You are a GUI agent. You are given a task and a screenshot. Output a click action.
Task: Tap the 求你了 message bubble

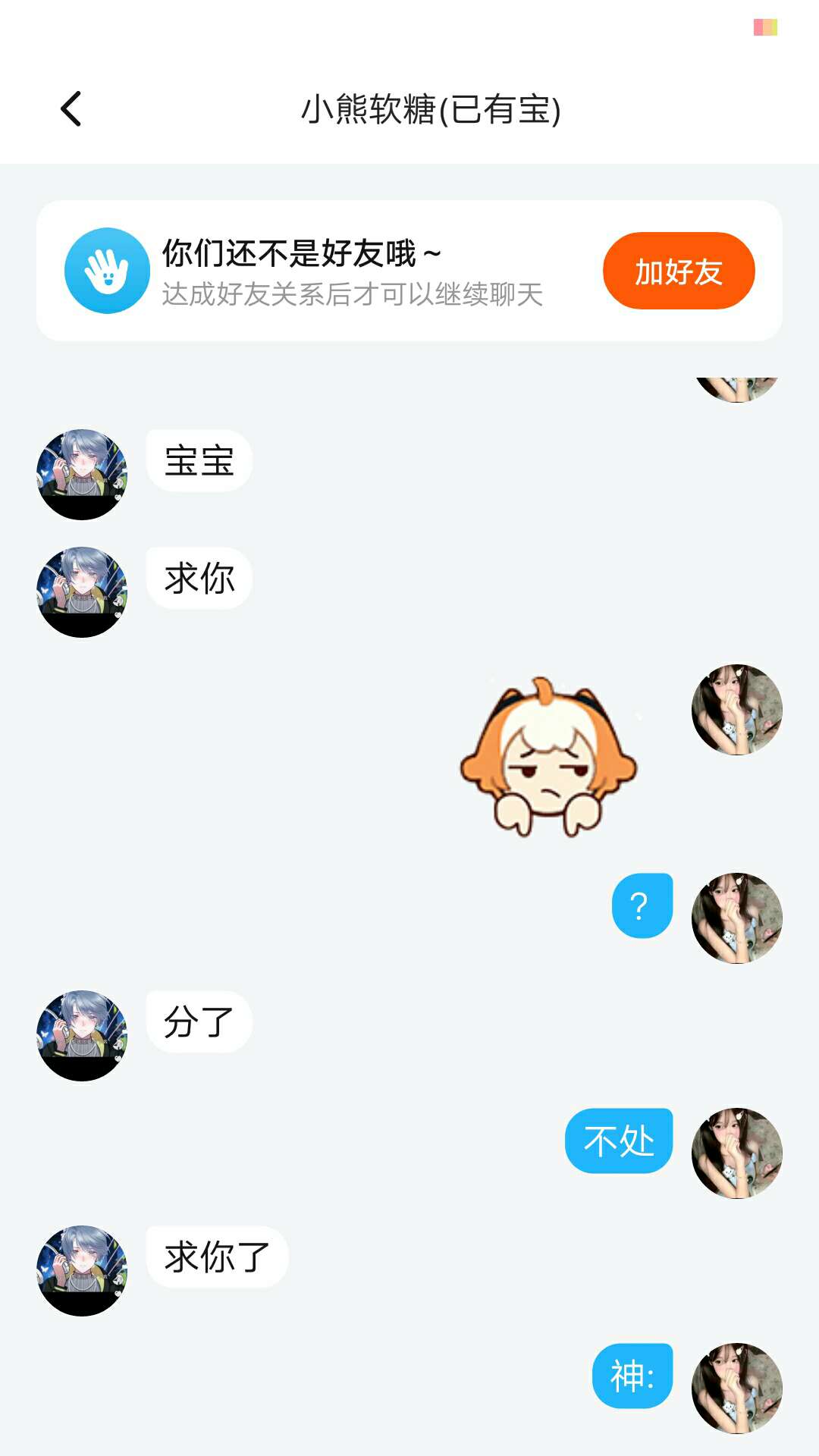(217, 1257)
